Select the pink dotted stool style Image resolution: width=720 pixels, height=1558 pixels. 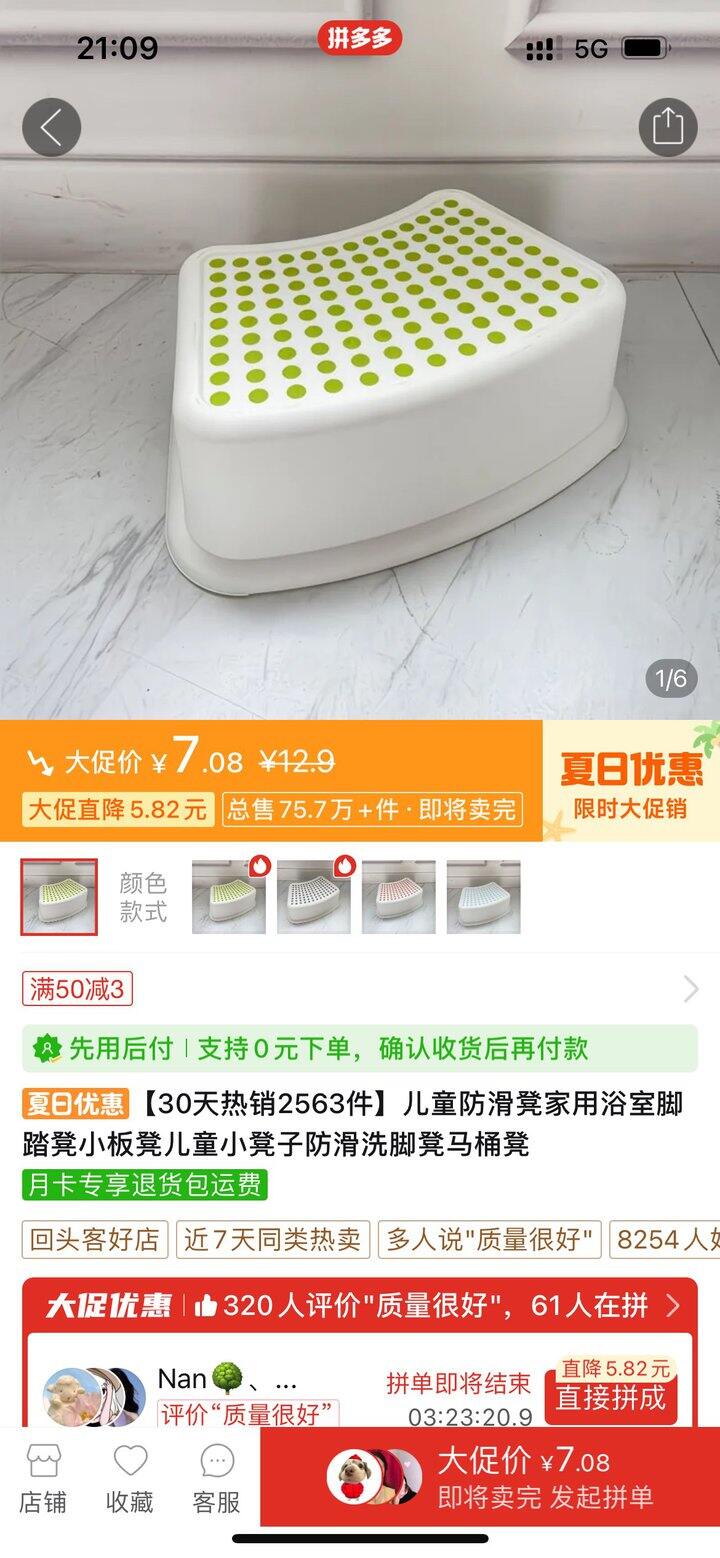point(399,897)
